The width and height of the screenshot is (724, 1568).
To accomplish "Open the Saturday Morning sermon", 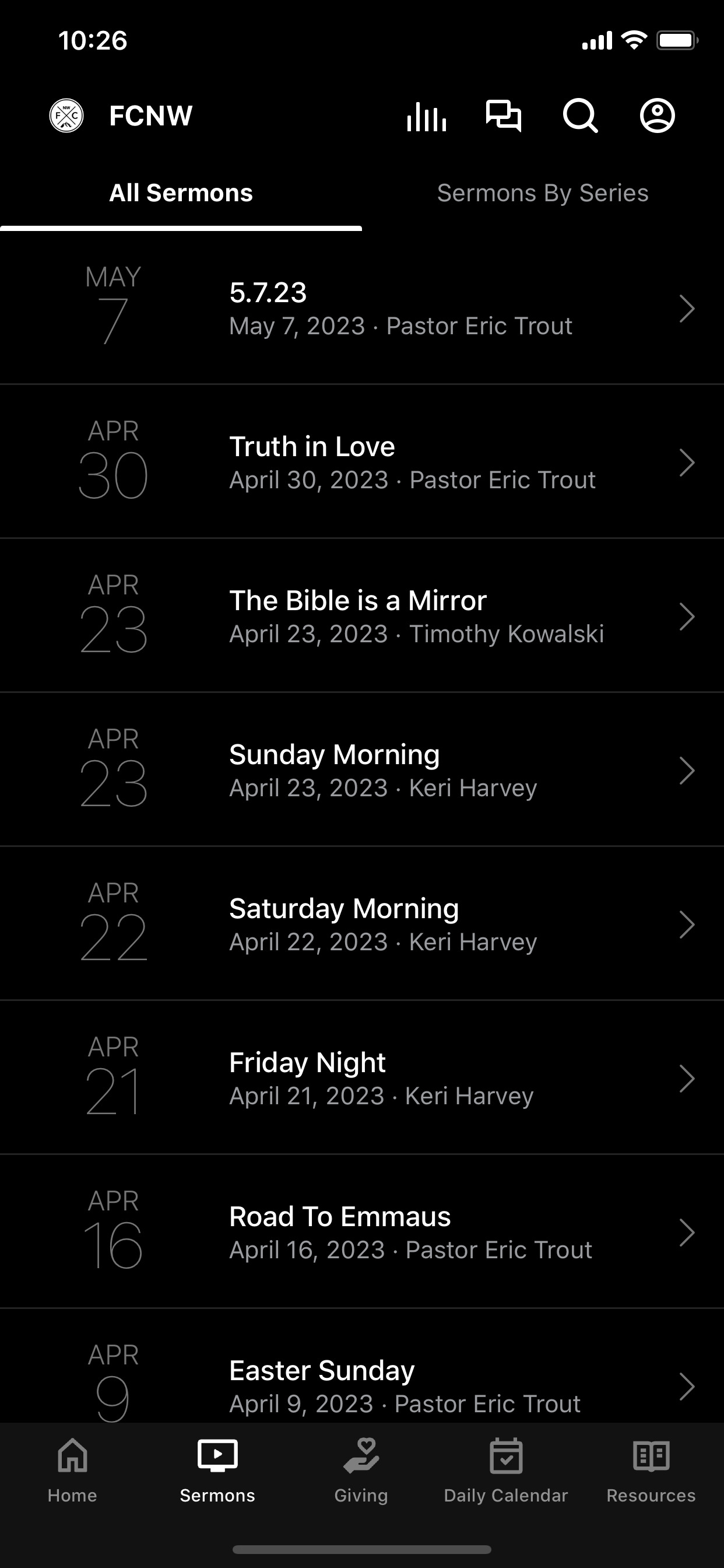I will pos(362,924).
